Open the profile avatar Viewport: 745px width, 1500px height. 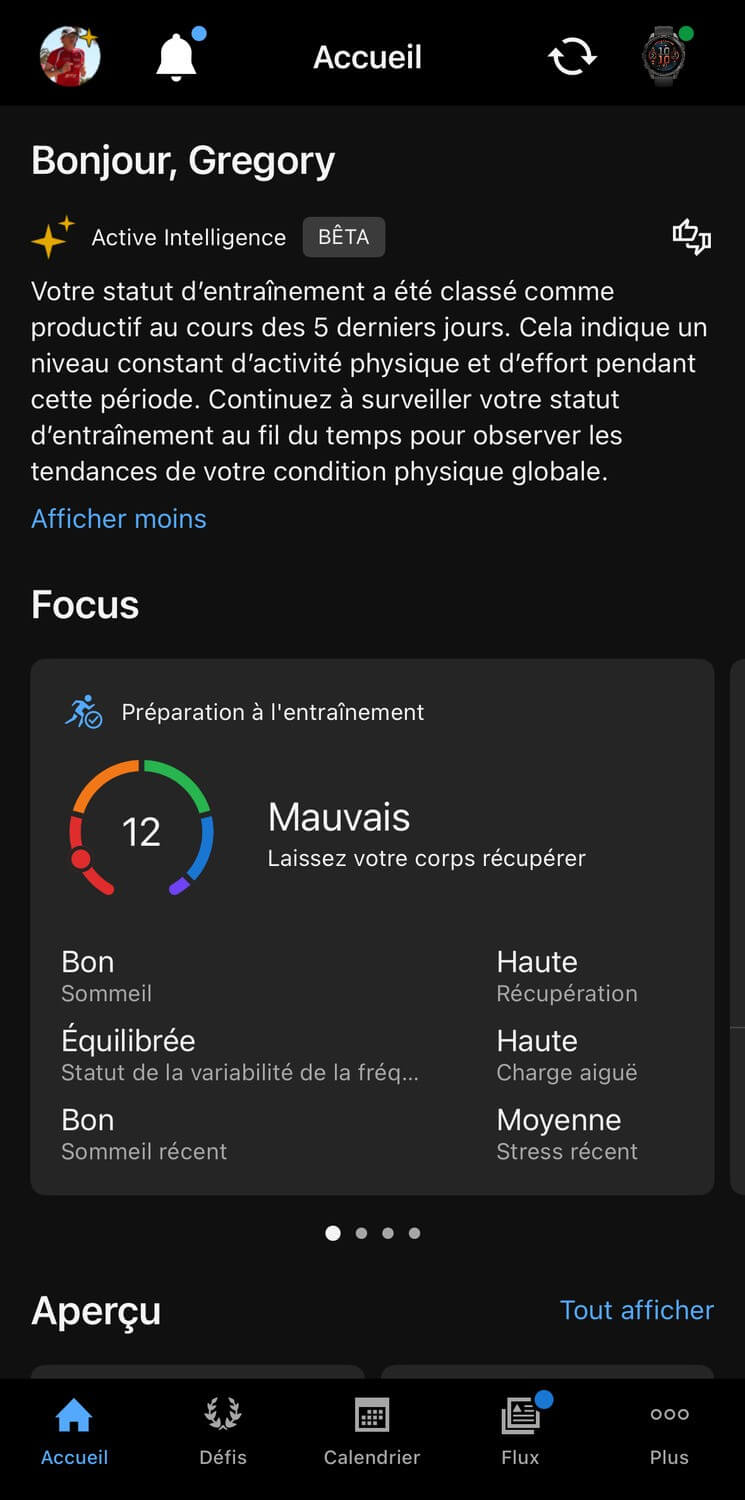(70, 56)
